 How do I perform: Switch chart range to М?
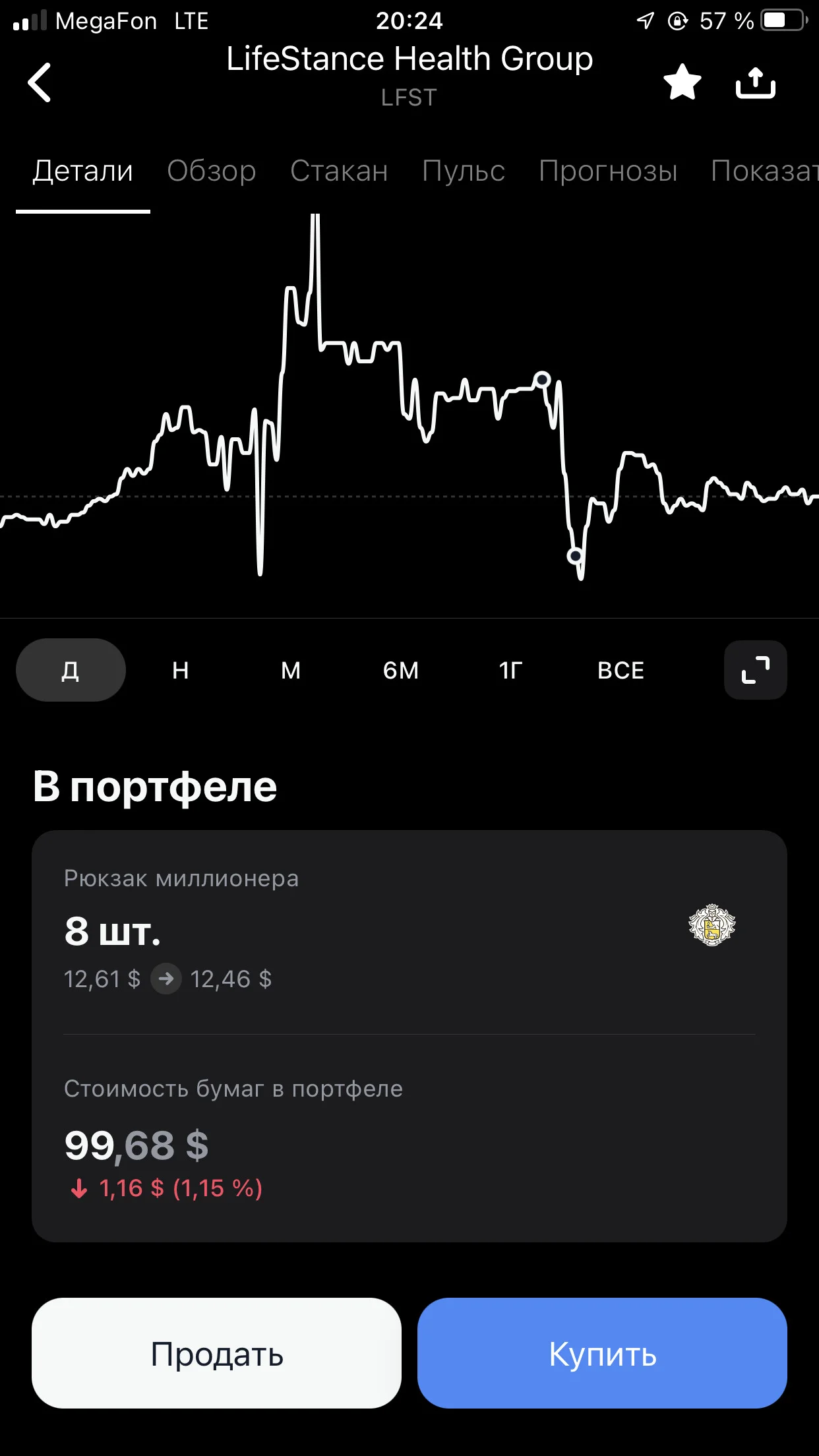(291, 670)
